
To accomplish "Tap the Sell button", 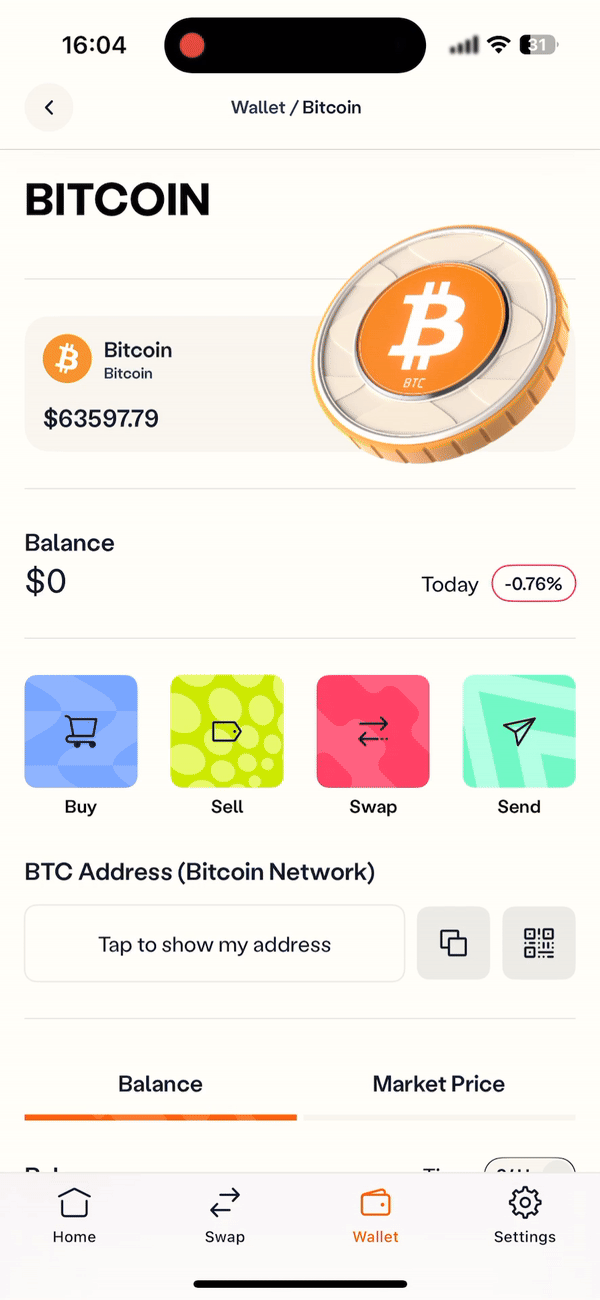I will (x=227, y=732).
